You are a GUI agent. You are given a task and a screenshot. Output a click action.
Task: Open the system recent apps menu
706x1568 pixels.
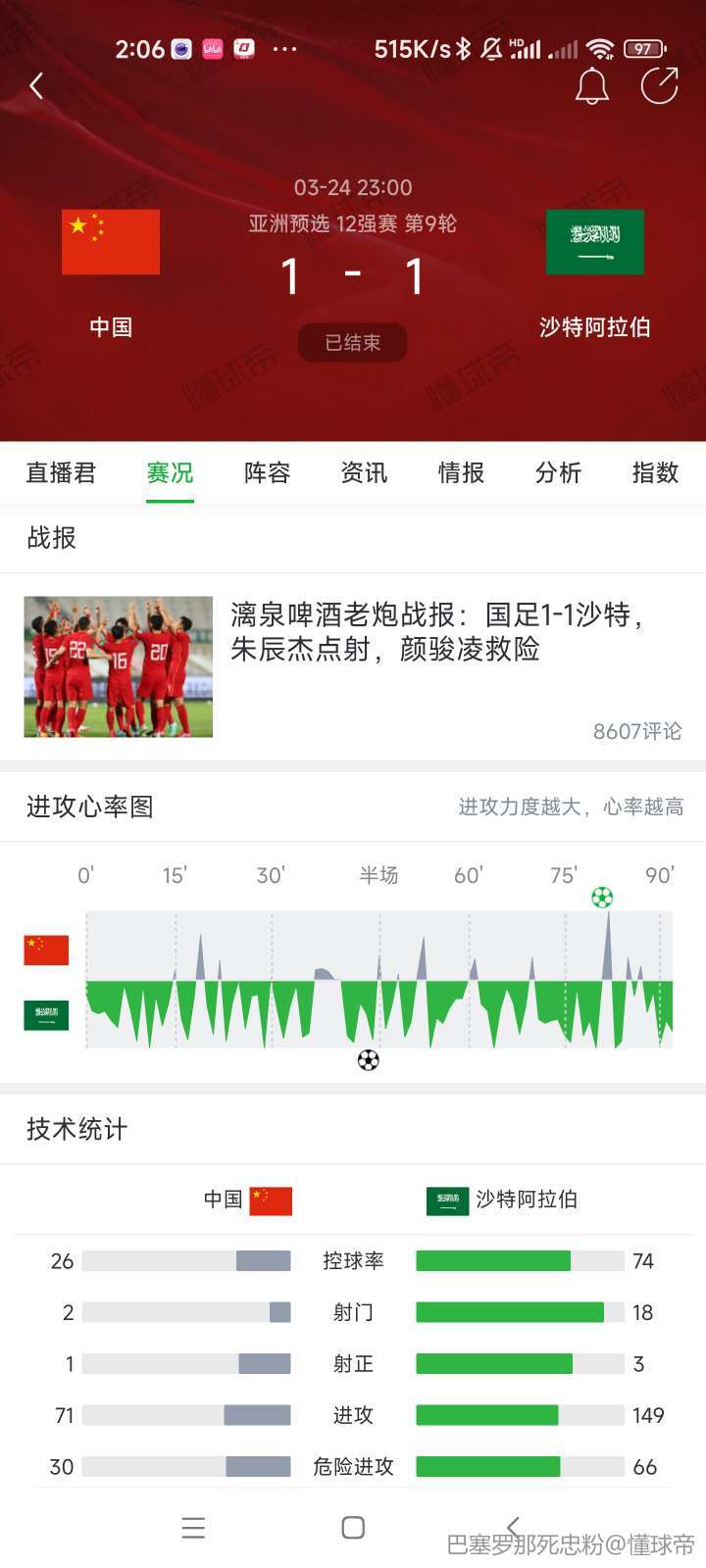(193, 1527)
